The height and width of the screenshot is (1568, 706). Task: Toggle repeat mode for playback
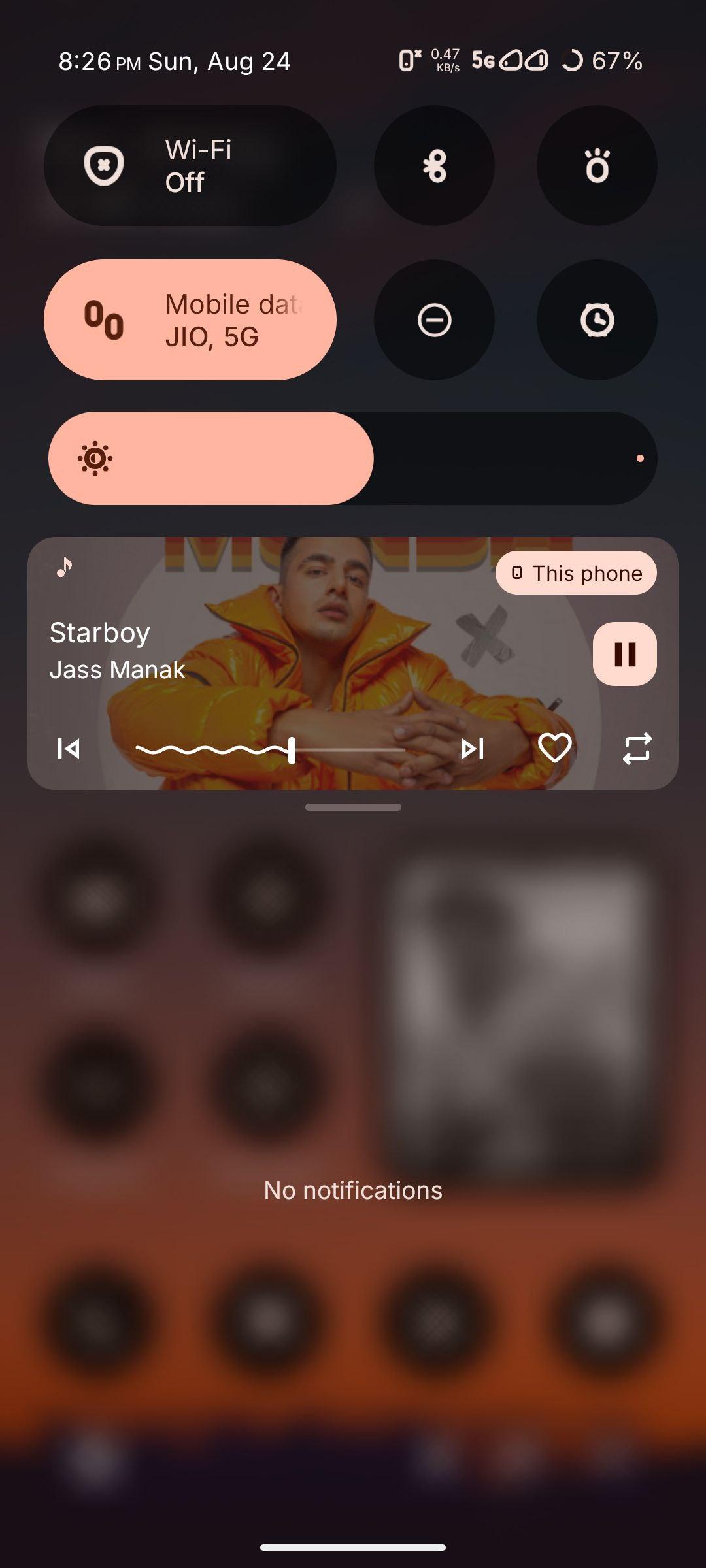pos(637,749)
